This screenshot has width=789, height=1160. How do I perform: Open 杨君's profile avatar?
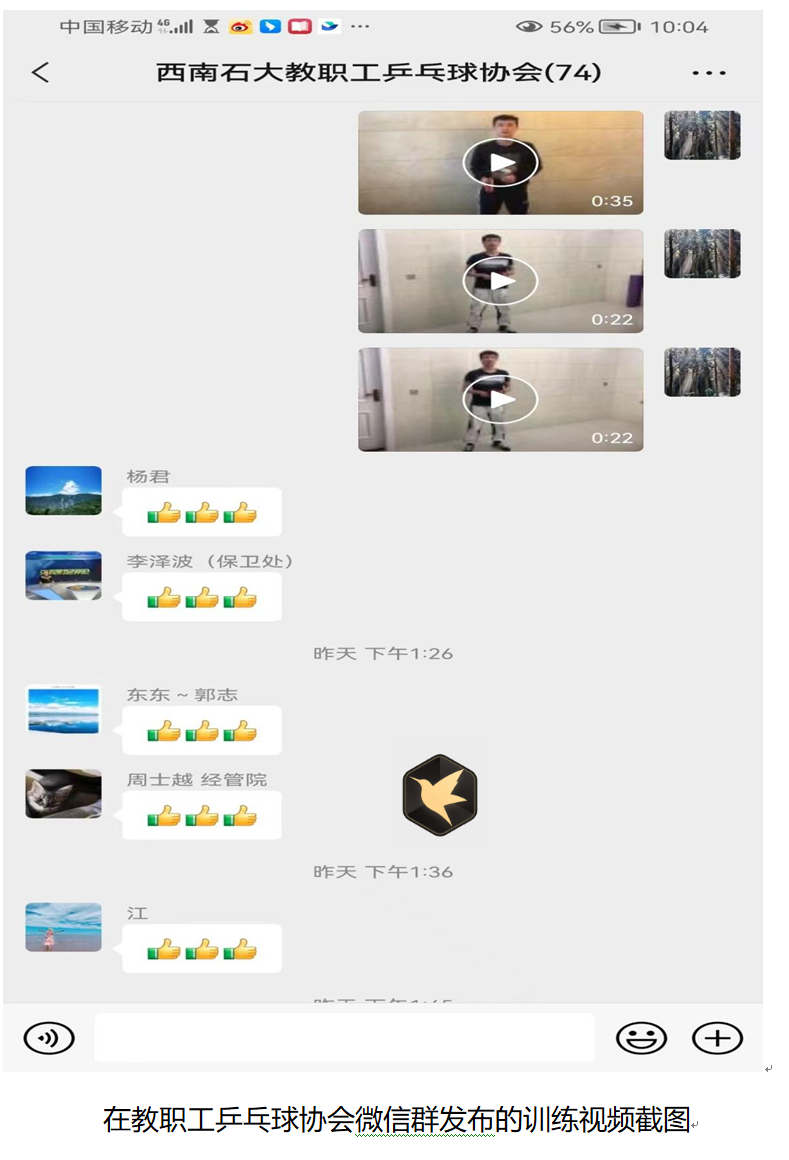point(63,490)
